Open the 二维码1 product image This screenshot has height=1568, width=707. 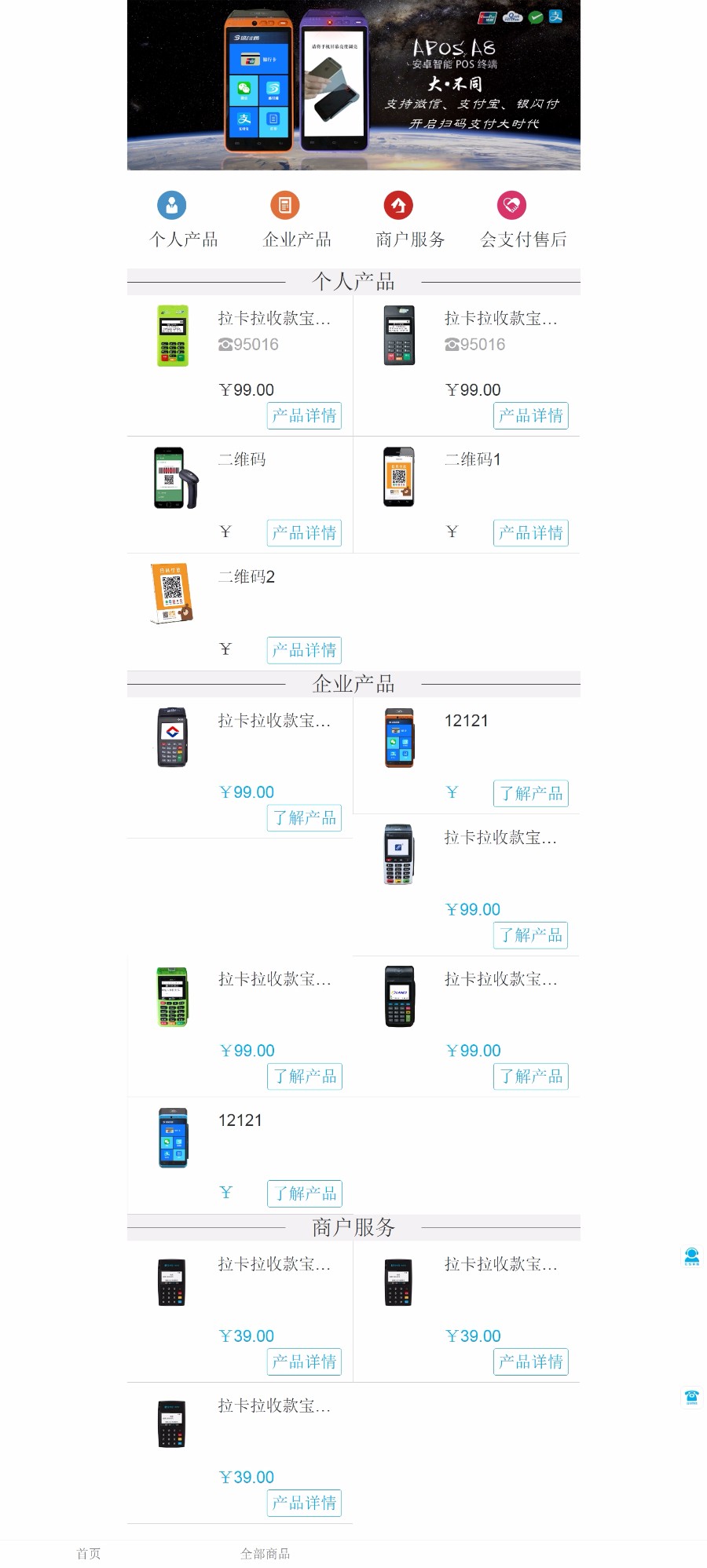coord(398,477)
